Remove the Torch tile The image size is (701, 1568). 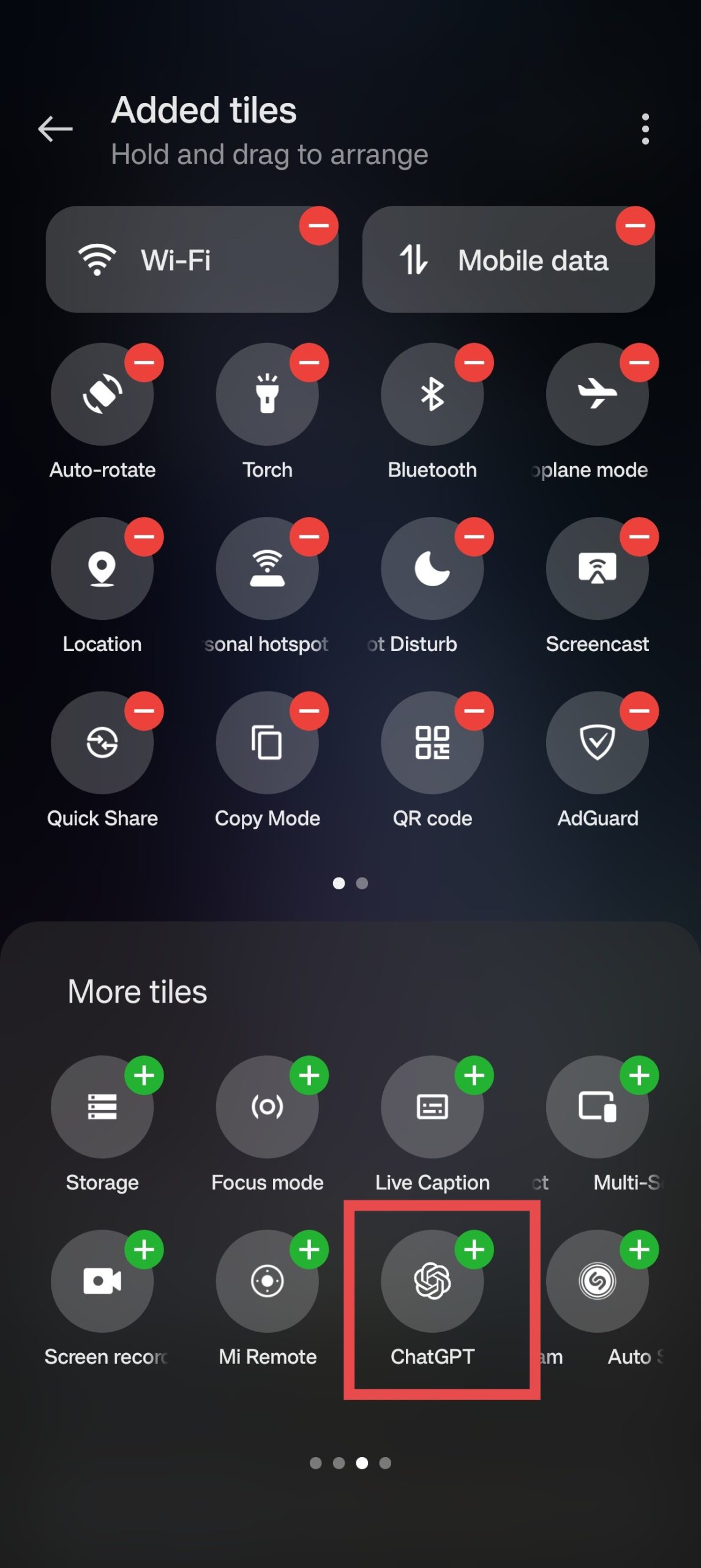click(x=309, y=363)
